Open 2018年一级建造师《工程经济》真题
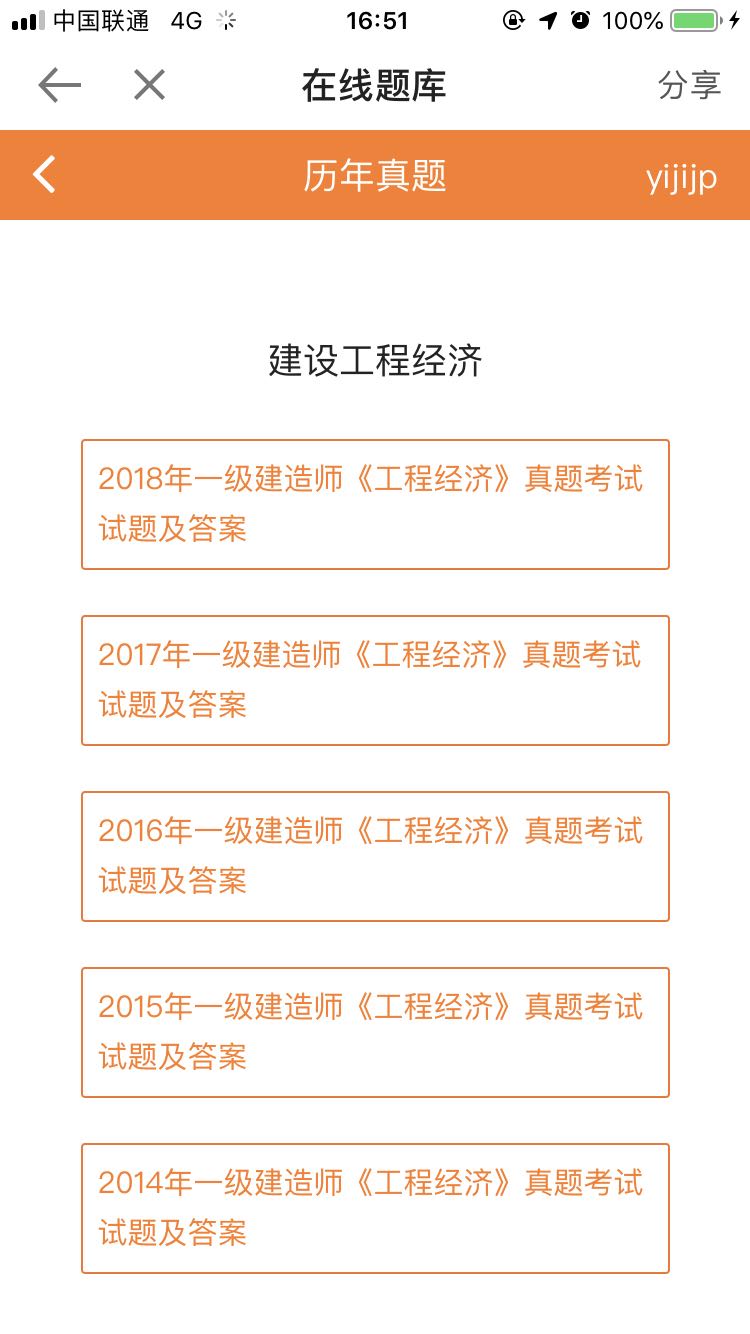This screenshot has width=750, height=1334. [375, 504]
